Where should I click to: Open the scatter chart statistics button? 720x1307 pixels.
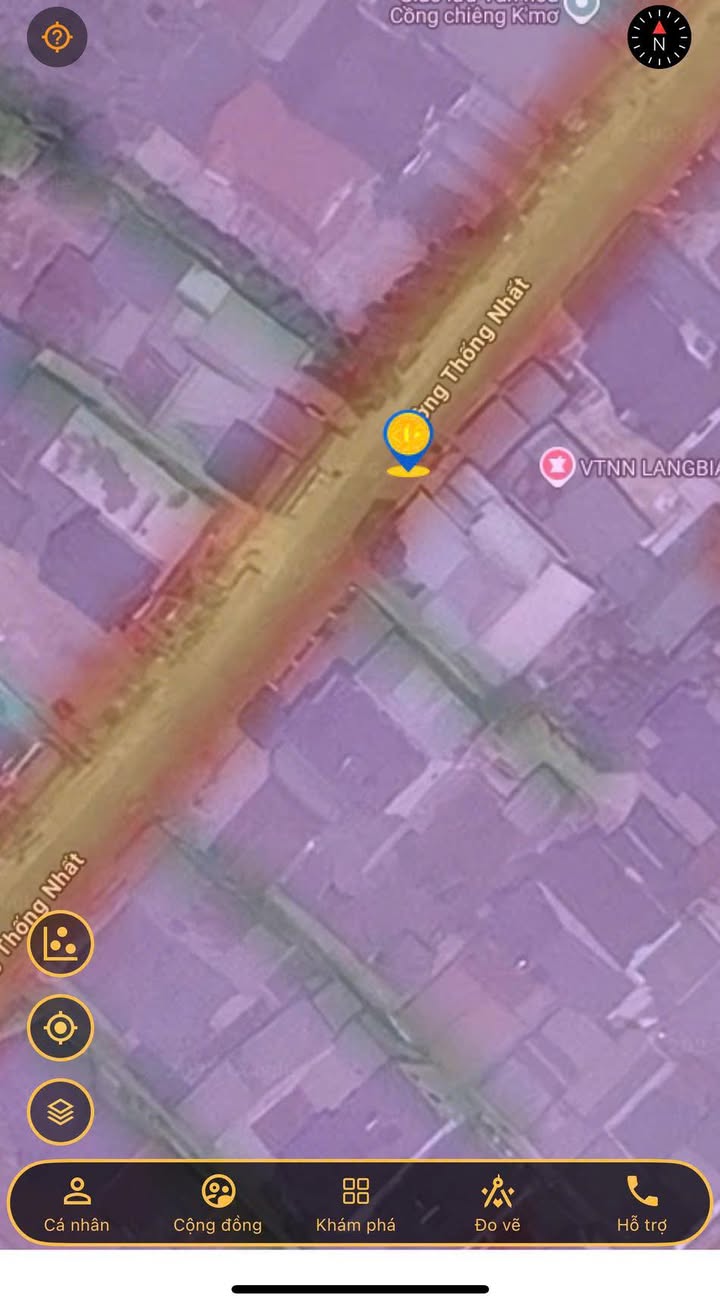(61, 943)
